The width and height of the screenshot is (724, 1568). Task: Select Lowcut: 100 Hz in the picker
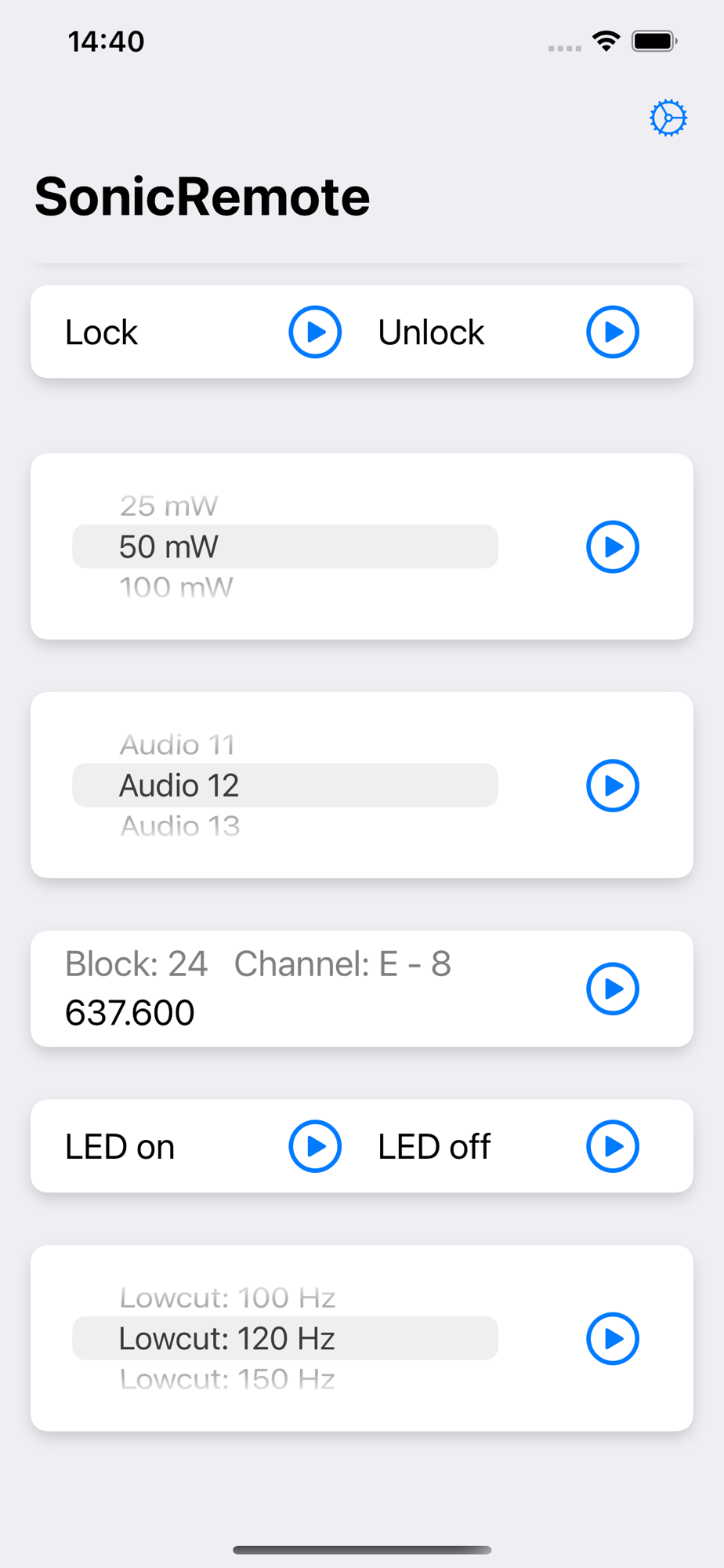227,1298
